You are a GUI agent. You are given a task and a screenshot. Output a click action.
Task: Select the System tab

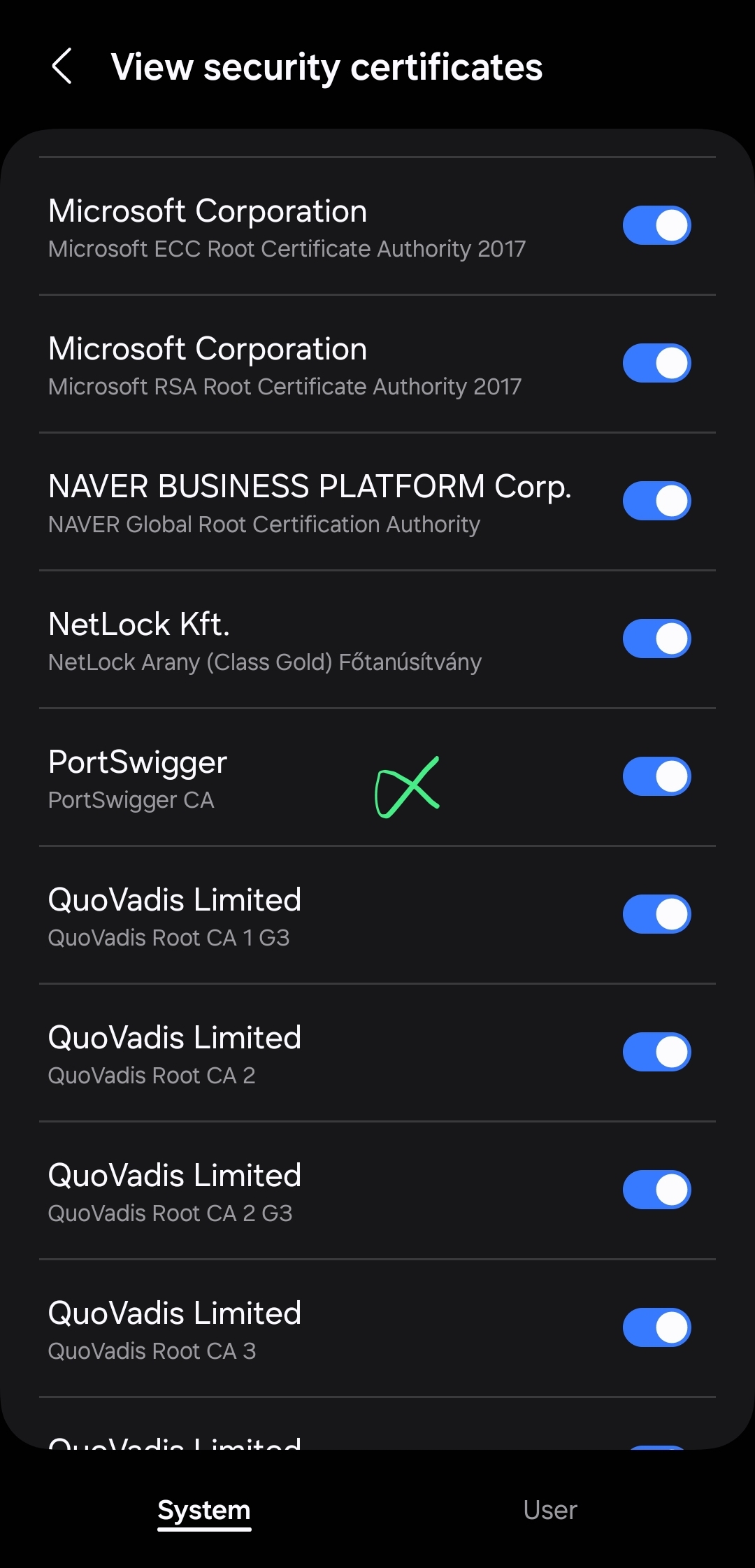pyautogui.click(x=204, y=1510)
